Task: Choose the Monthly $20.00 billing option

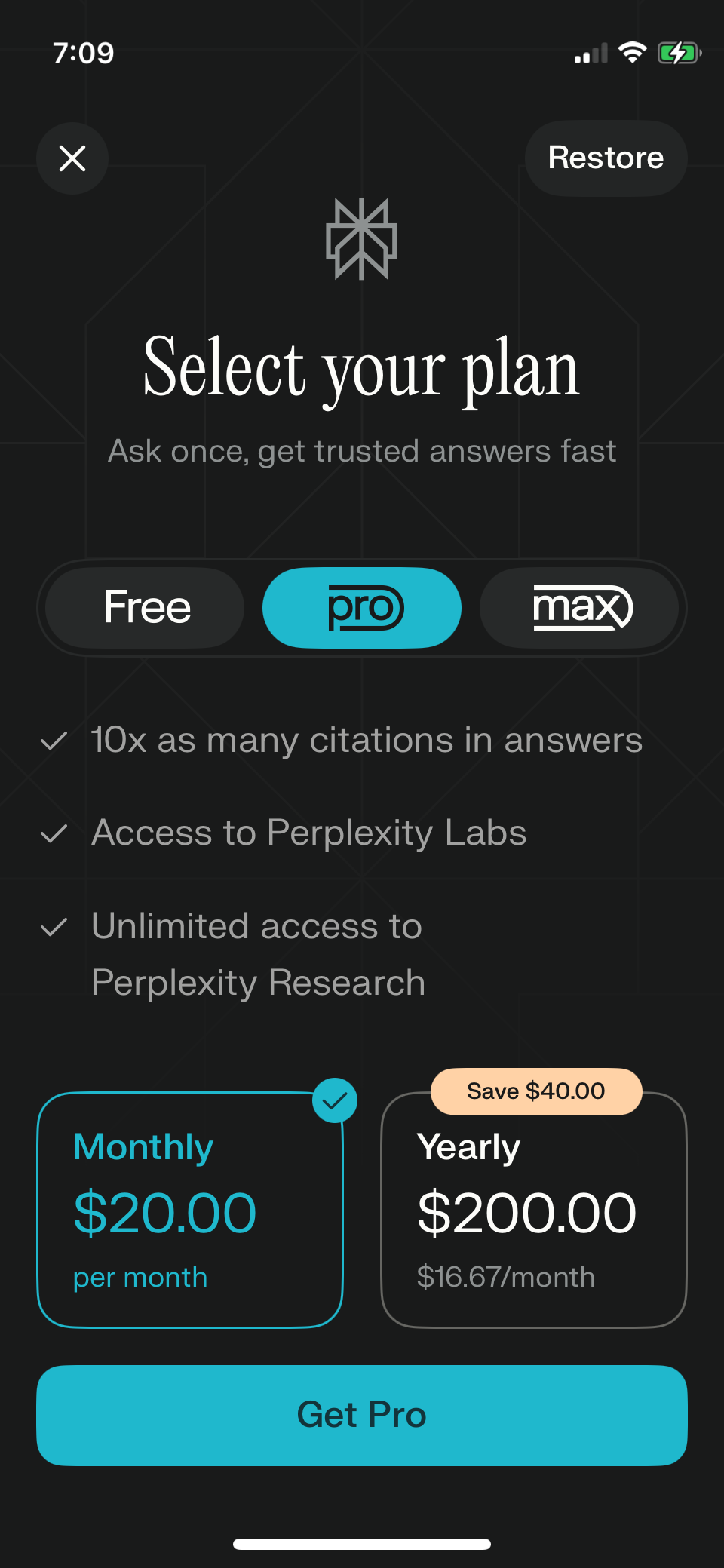Action: [190, 1210]
